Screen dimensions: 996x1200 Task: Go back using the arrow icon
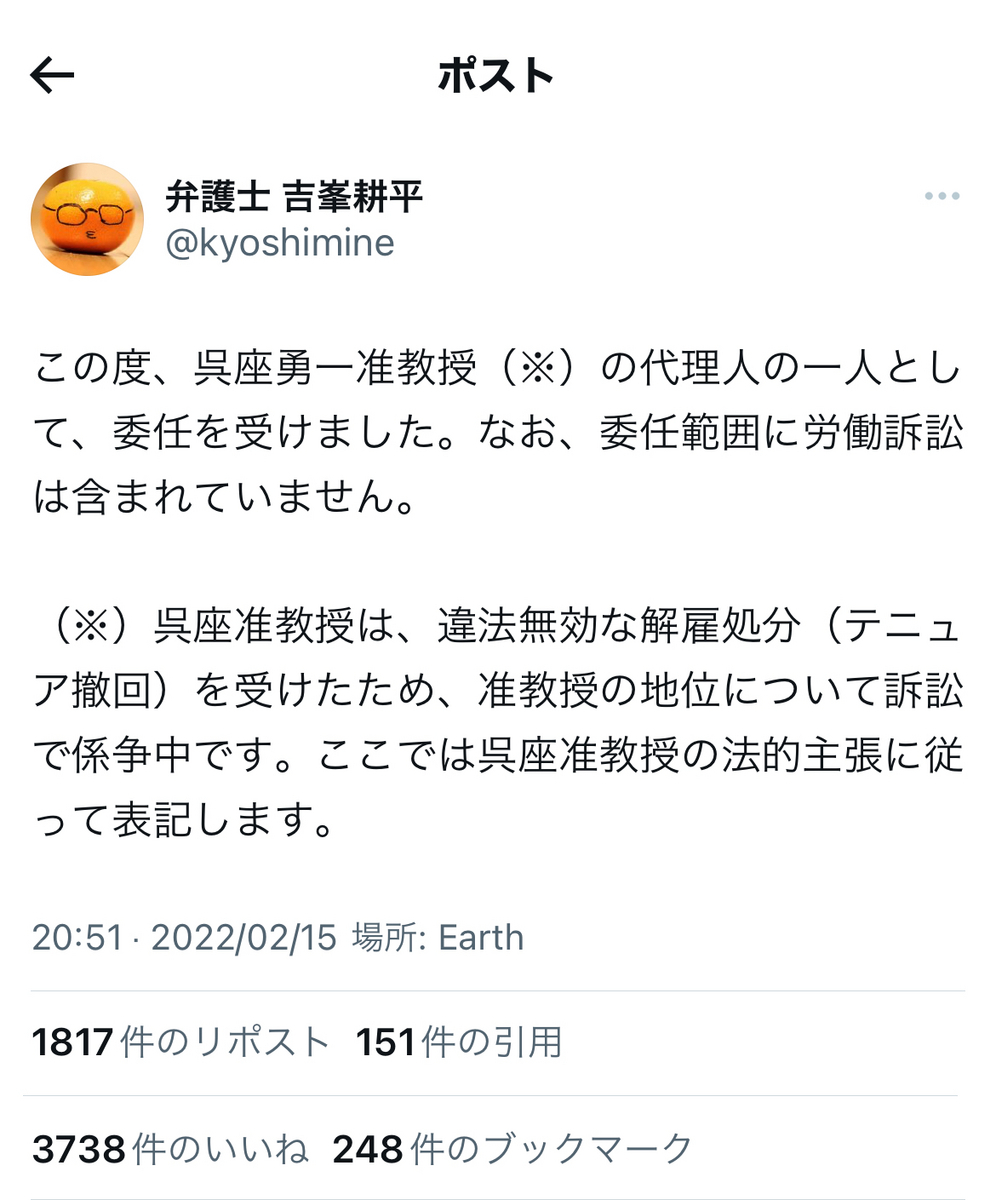tap(52, 76)
